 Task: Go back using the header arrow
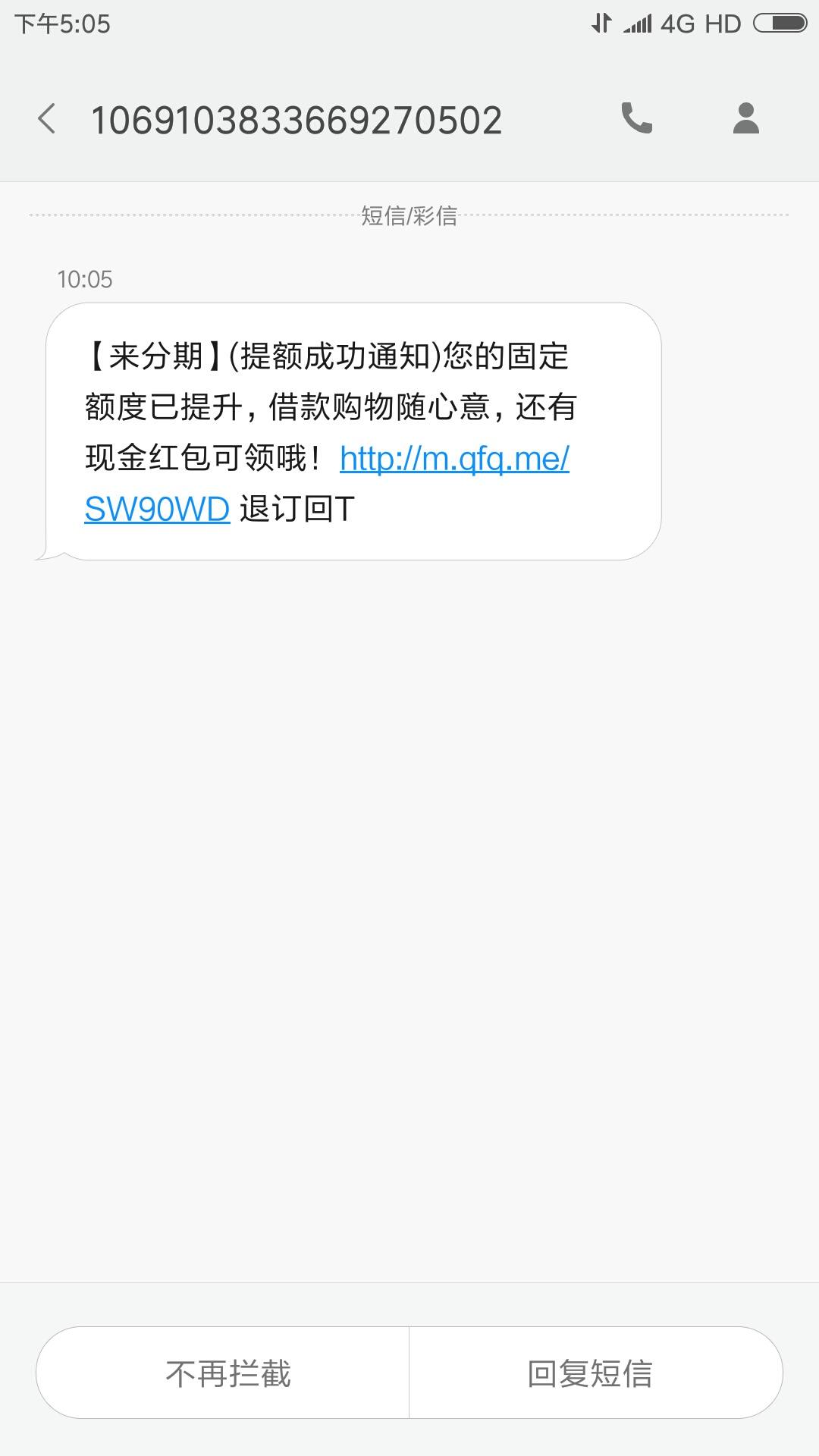coord(47,119)
